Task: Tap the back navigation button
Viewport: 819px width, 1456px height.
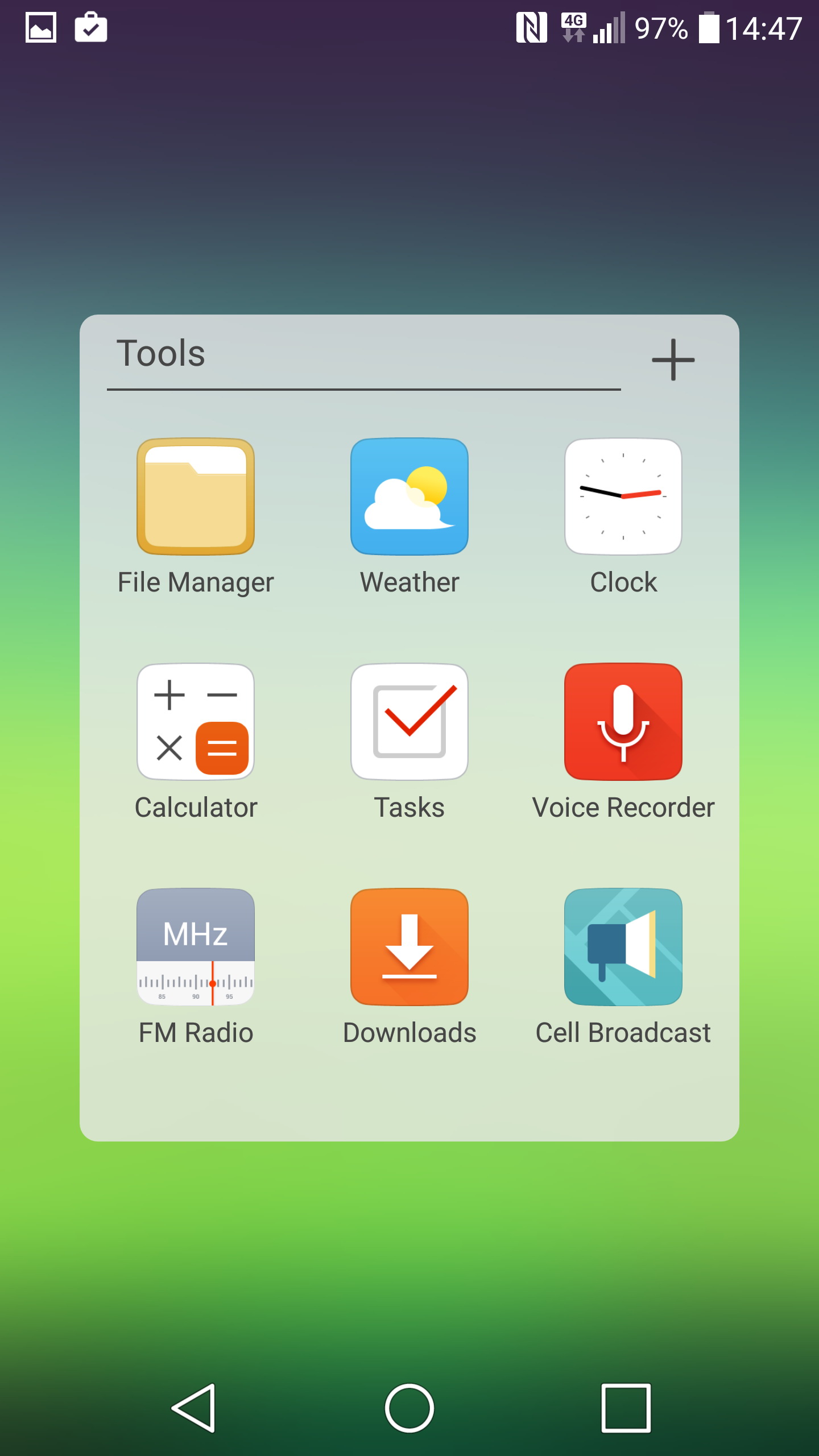Action: click(193, 1408)
